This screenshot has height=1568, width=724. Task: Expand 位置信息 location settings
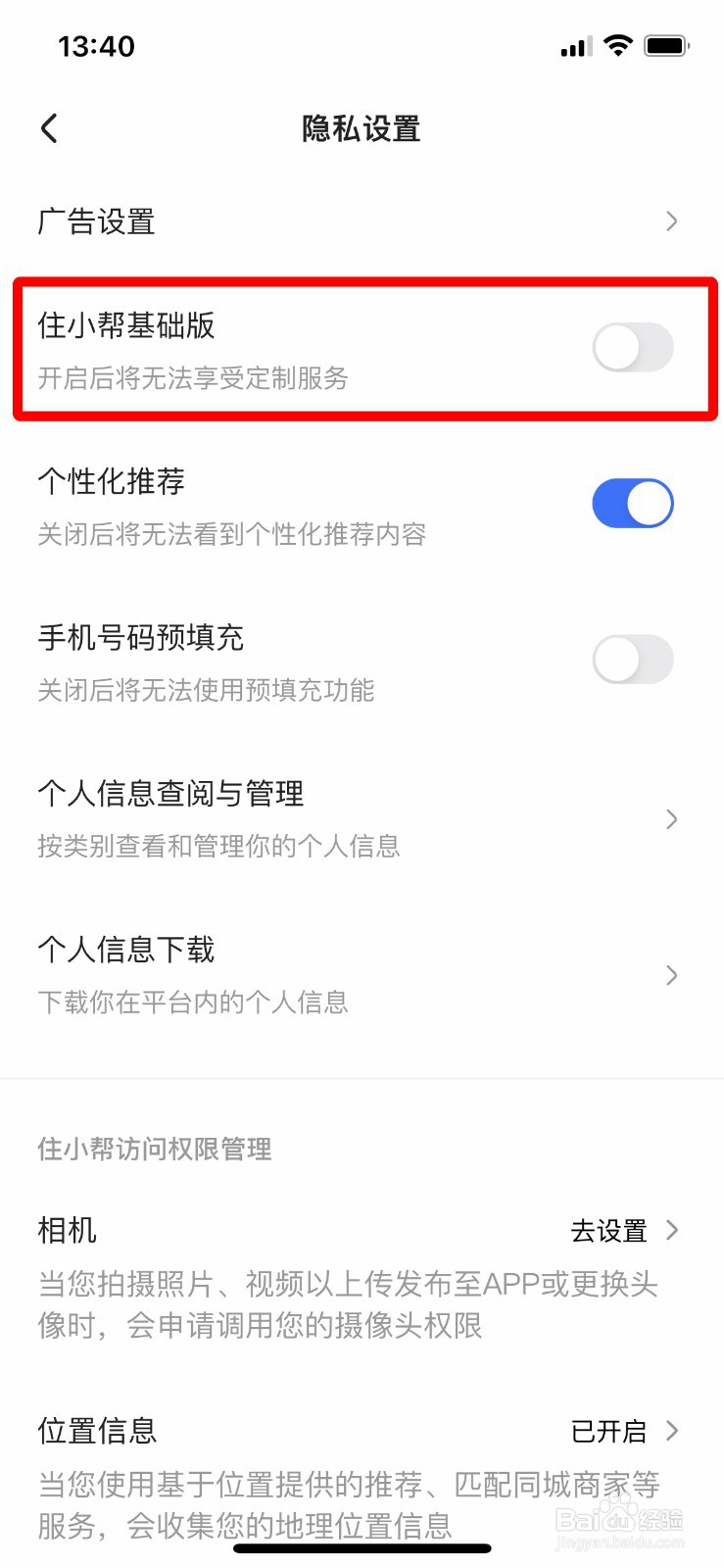tap(674, 1431)
